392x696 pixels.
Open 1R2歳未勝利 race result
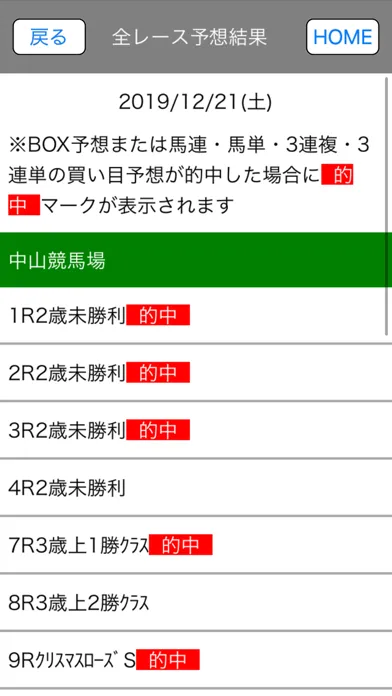pos(196,315)
